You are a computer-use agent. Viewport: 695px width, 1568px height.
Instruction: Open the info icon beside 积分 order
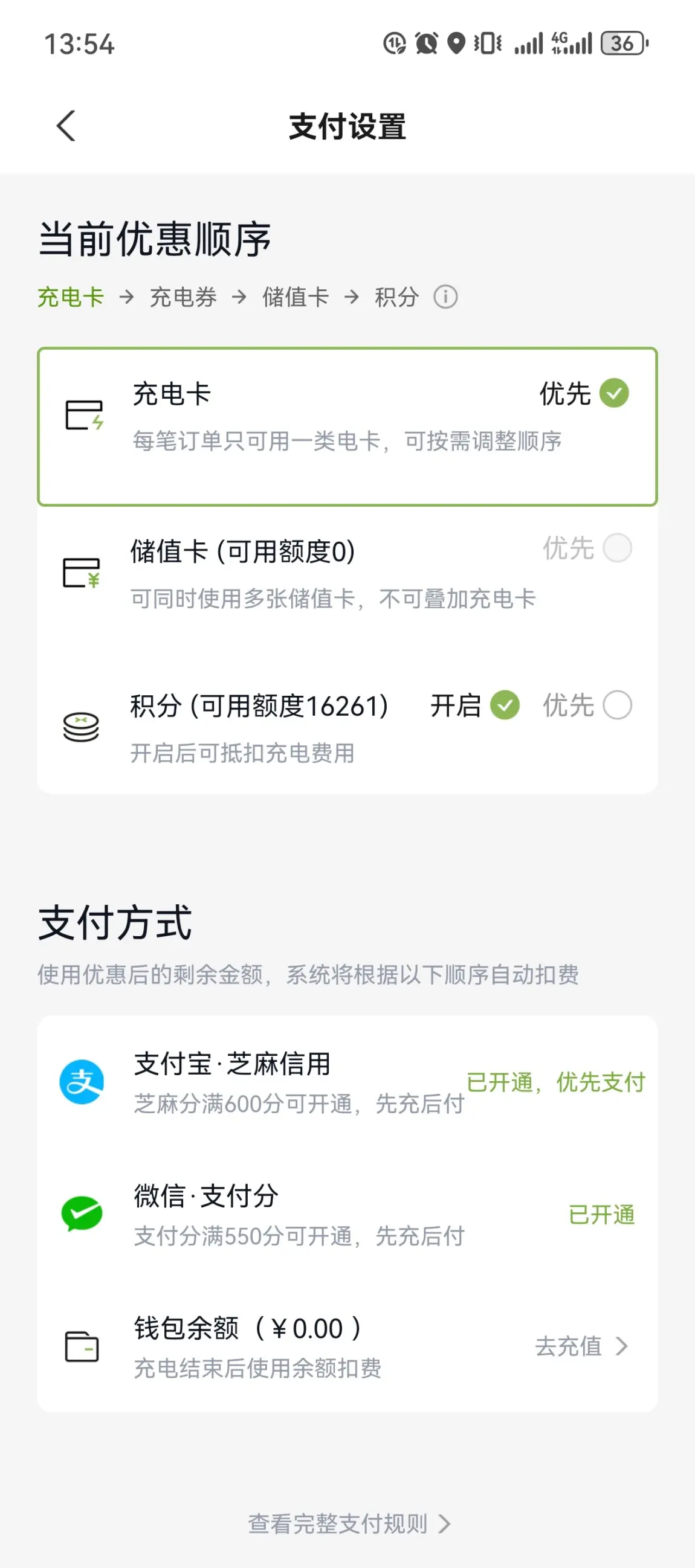pyautogui.click(x=445, y=297)
